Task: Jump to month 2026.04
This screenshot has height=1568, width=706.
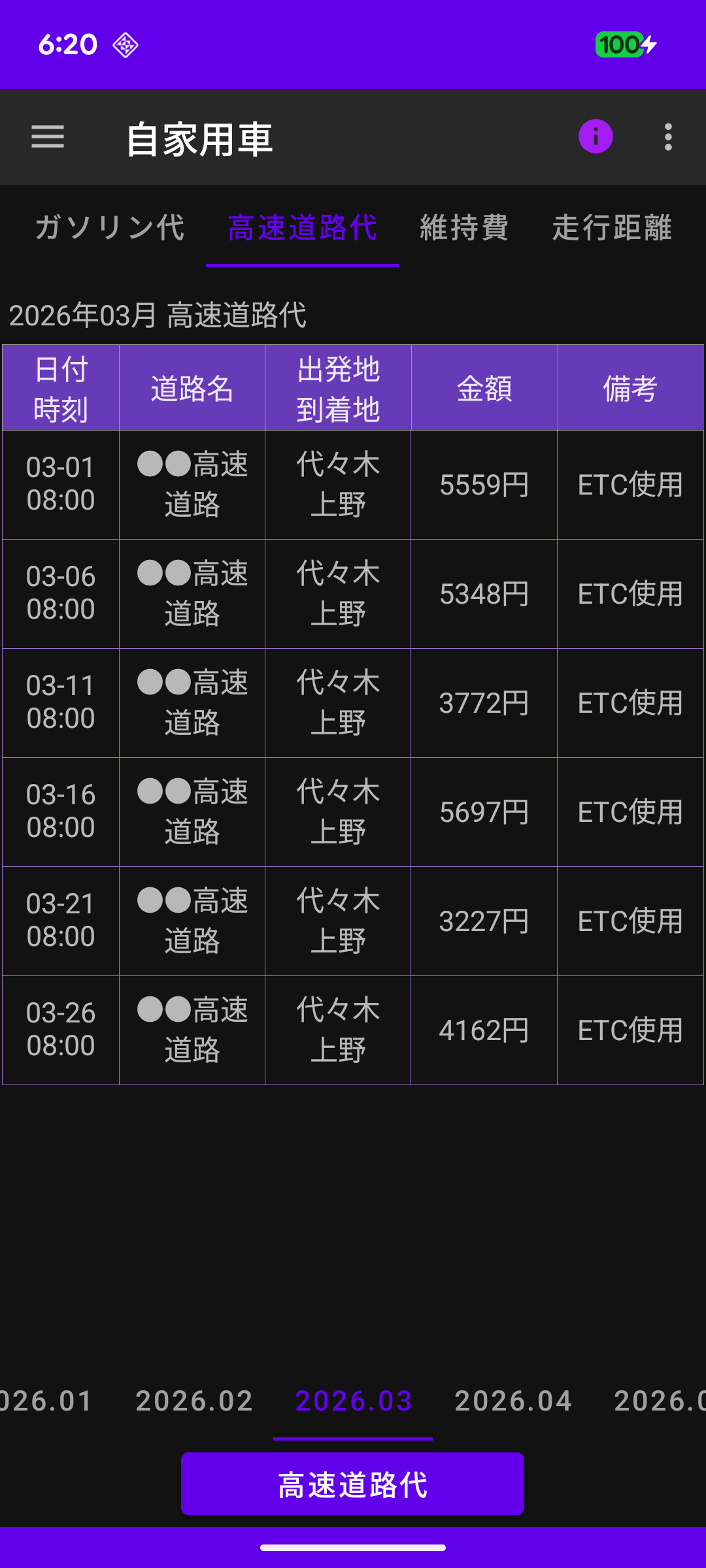Action: coord(513,1401)
